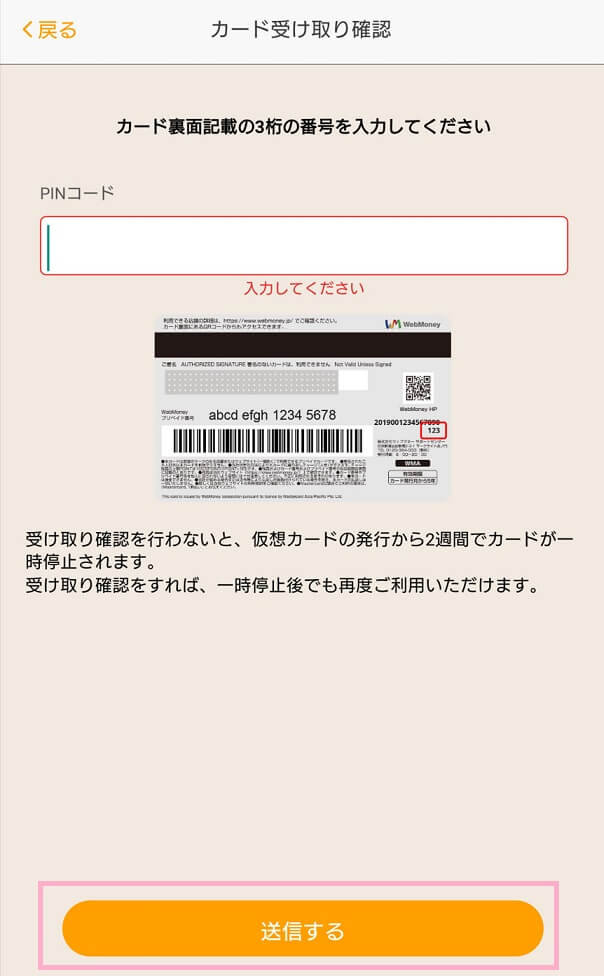Submit with the 送信する button
Viewport: 604px width, 976px height.
[302, 931]
